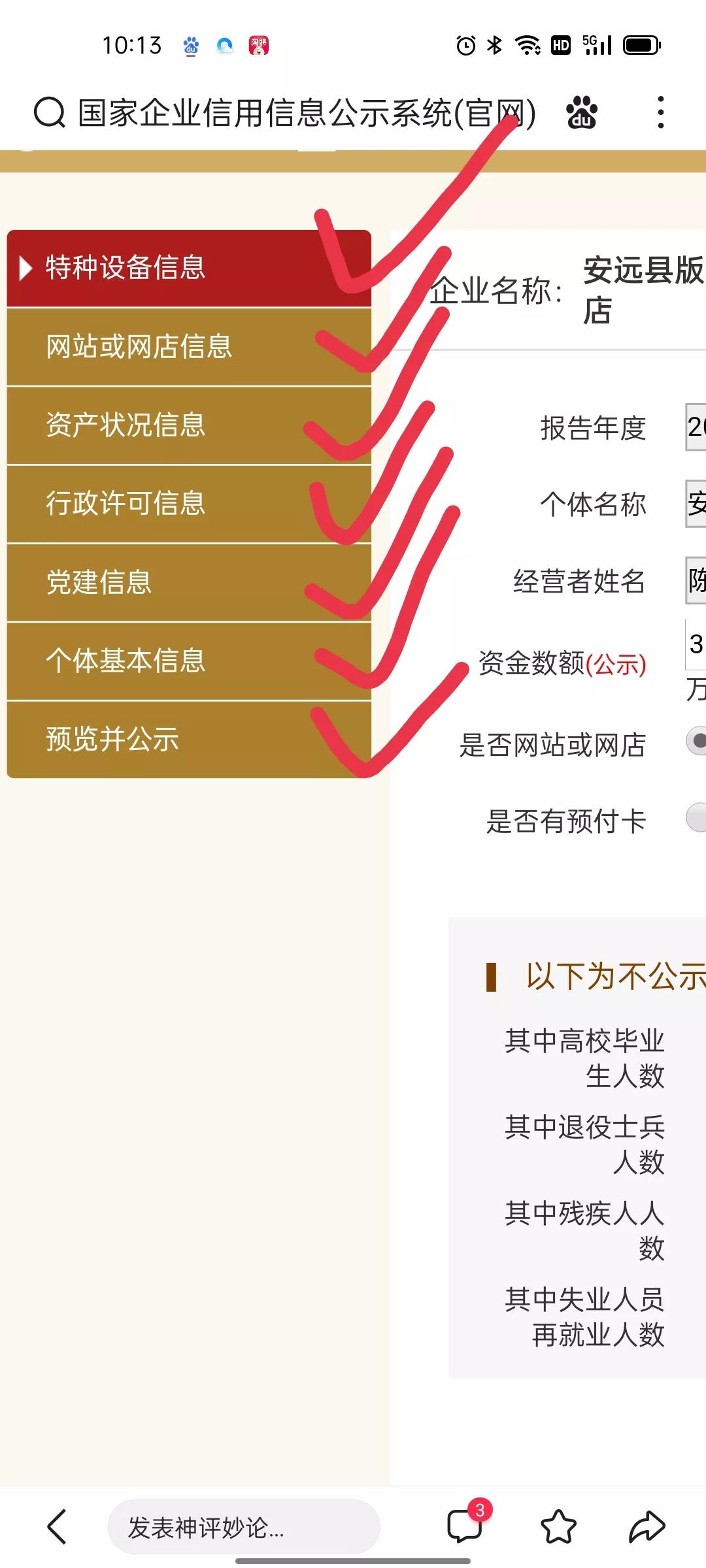Share this page
Screen dimensions: 706x1568
[647, 1526]
